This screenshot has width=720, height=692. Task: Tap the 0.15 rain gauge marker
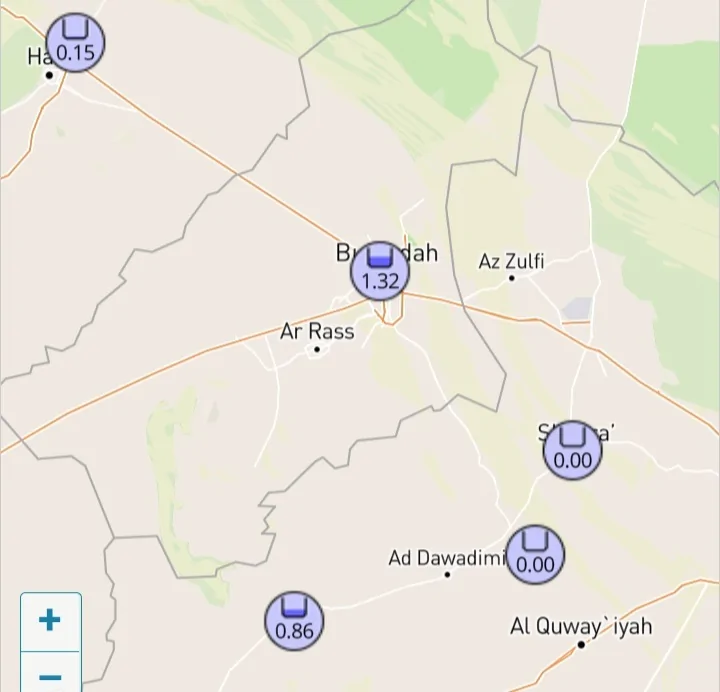pyautogui.click(x=75, y=44)
